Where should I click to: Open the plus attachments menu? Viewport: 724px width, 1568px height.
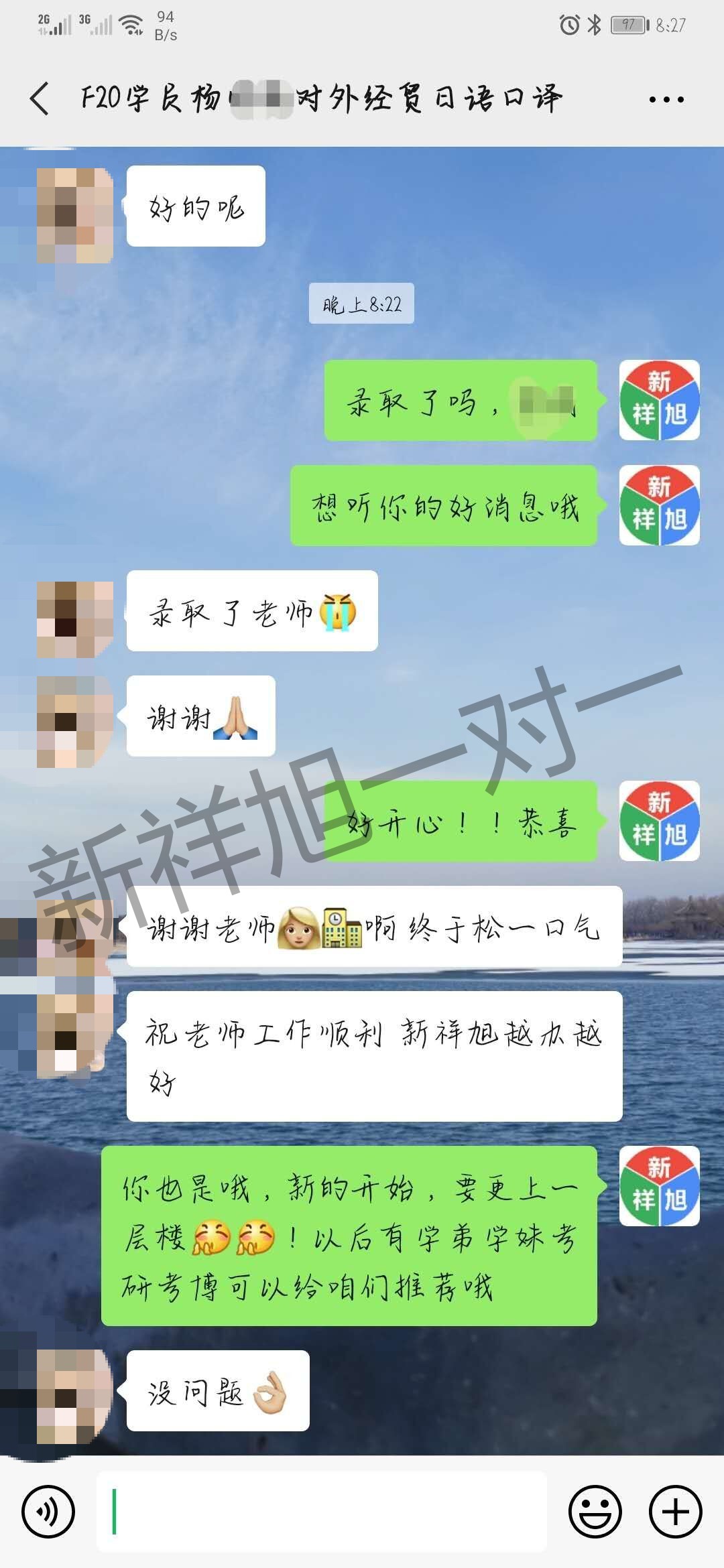[x=675, y=1512]
